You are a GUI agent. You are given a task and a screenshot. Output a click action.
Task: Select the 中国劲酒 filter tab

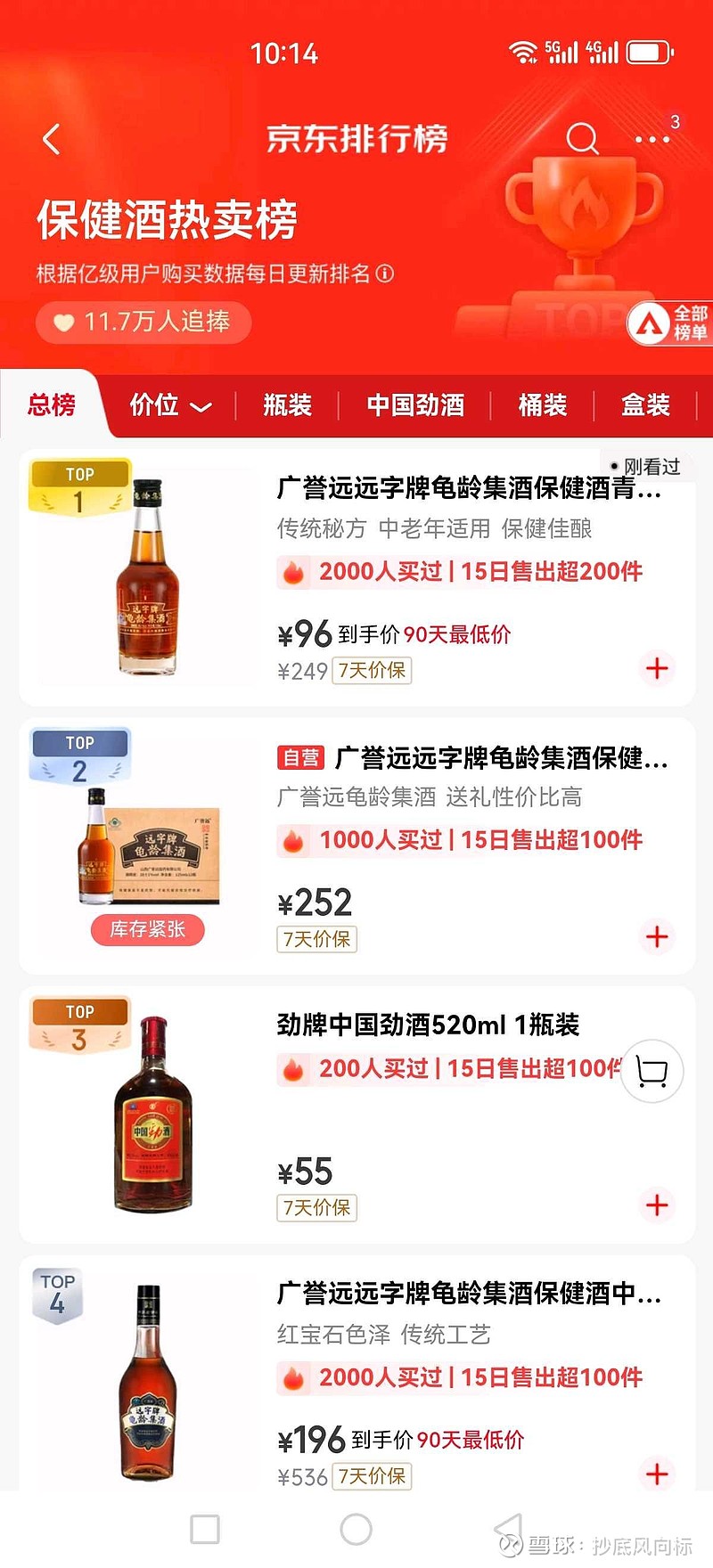click(x=415, y=405)
